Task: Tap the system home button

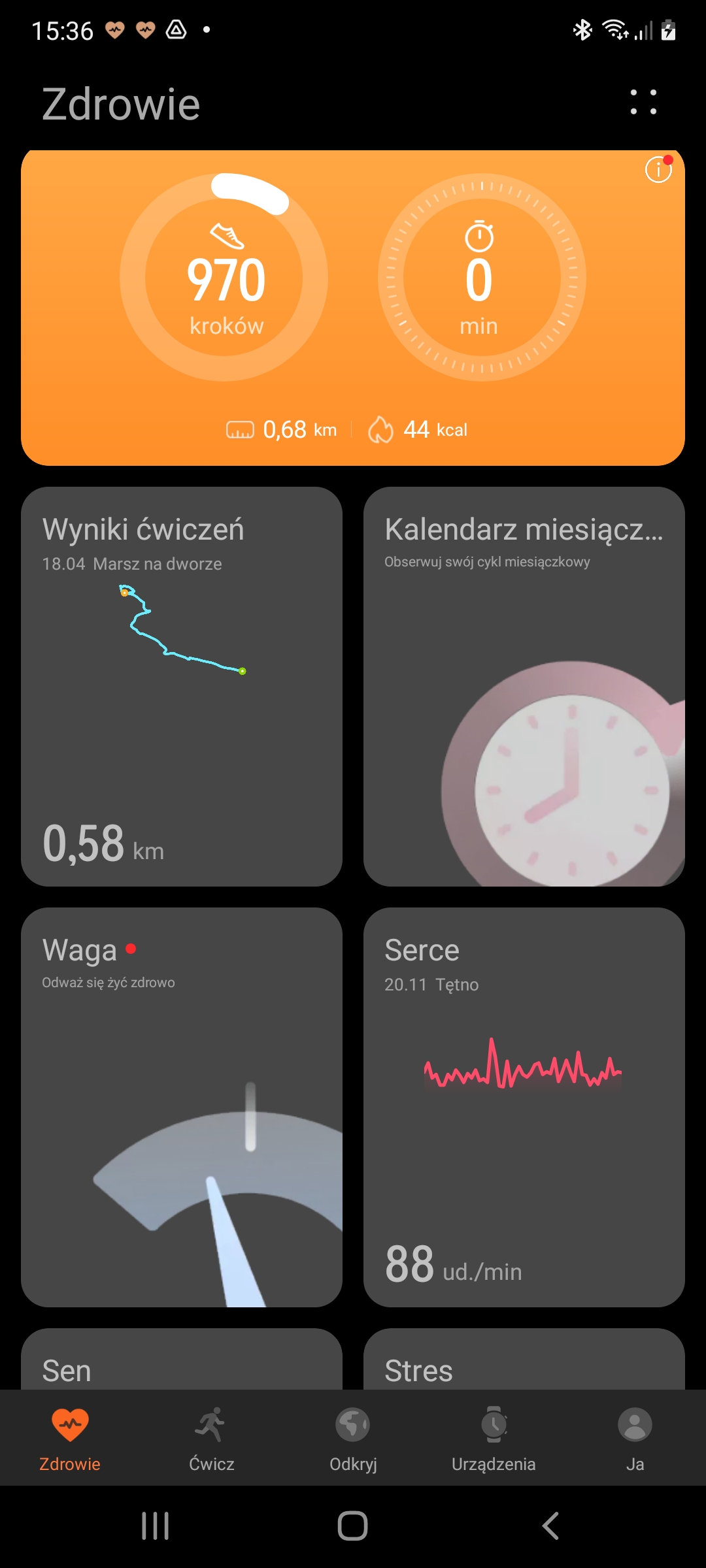Action: (352, 1526)
